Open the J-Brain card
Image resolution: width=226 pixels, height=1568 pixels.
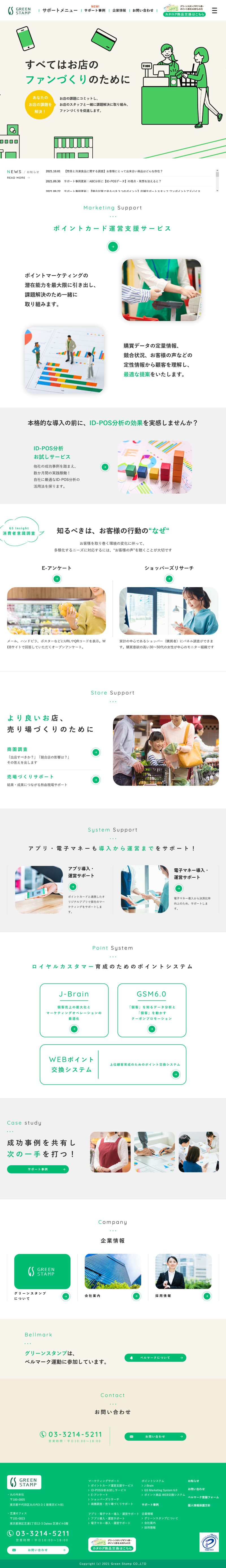point(74,1010)
